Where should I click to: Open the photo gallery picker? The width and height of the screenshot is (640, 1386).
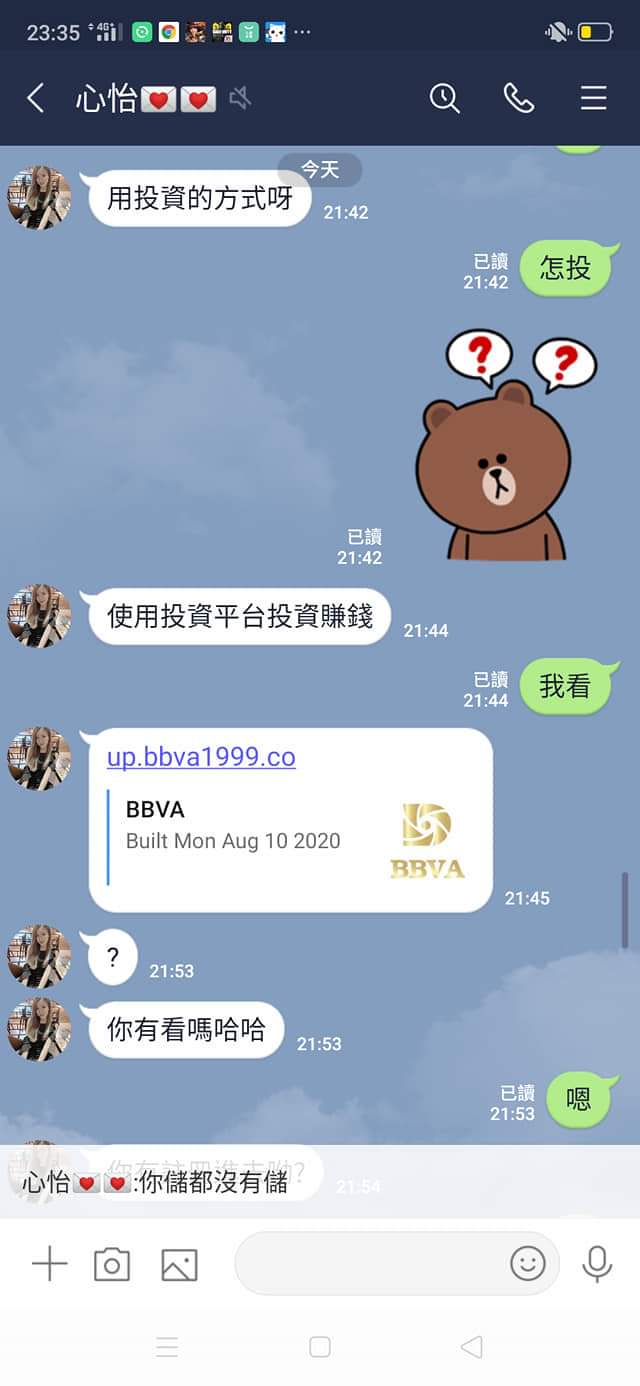coord(179,1264)
